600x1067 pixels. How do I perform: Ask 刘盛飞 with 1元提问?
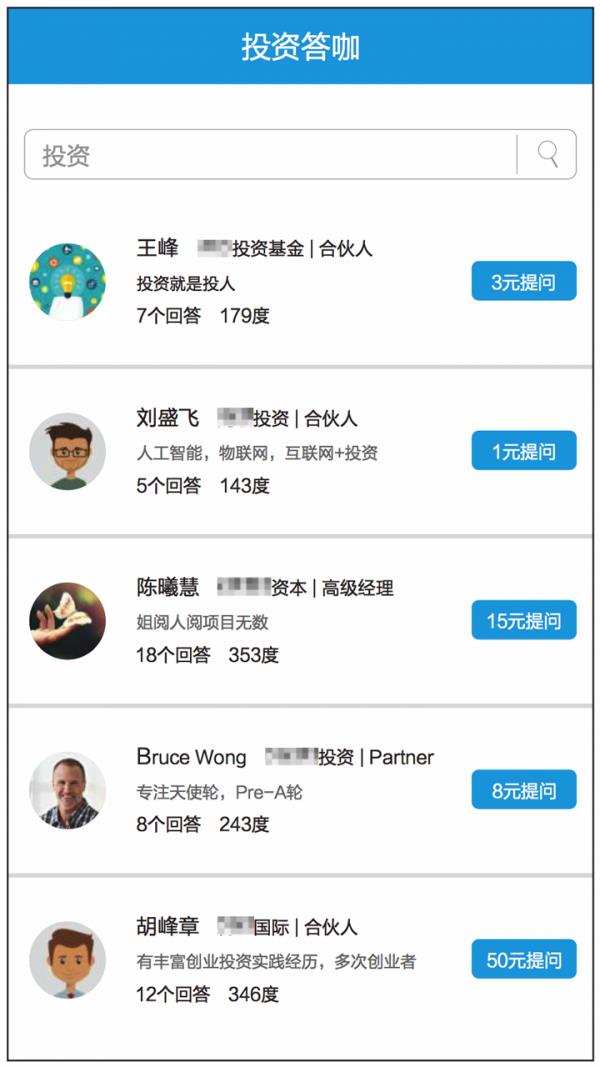click(x=524, y=451)
